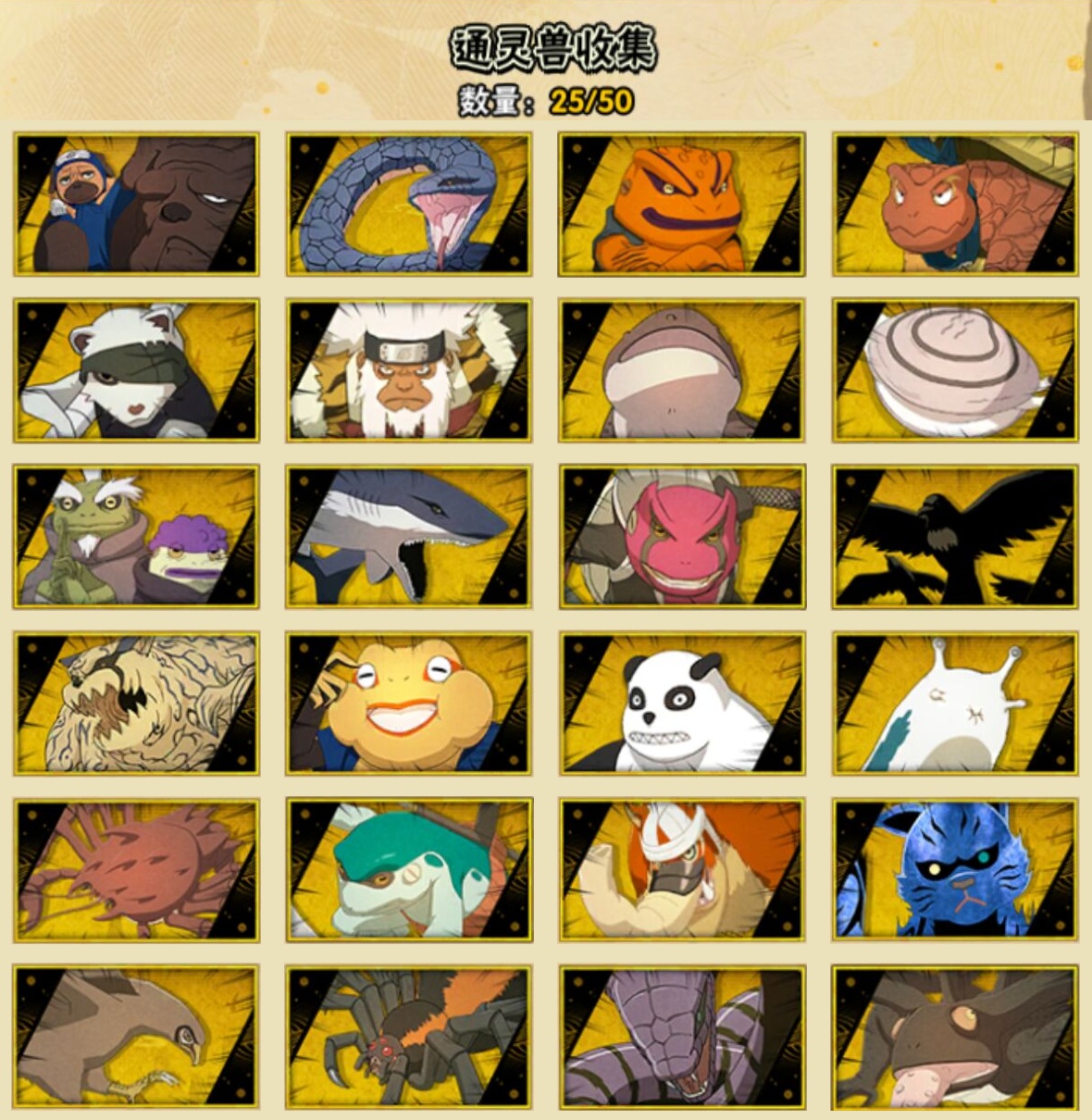This screenshot has width=1092, height=1120.
Task: View the purple striped snake card
Action: tap(682, 1037)
